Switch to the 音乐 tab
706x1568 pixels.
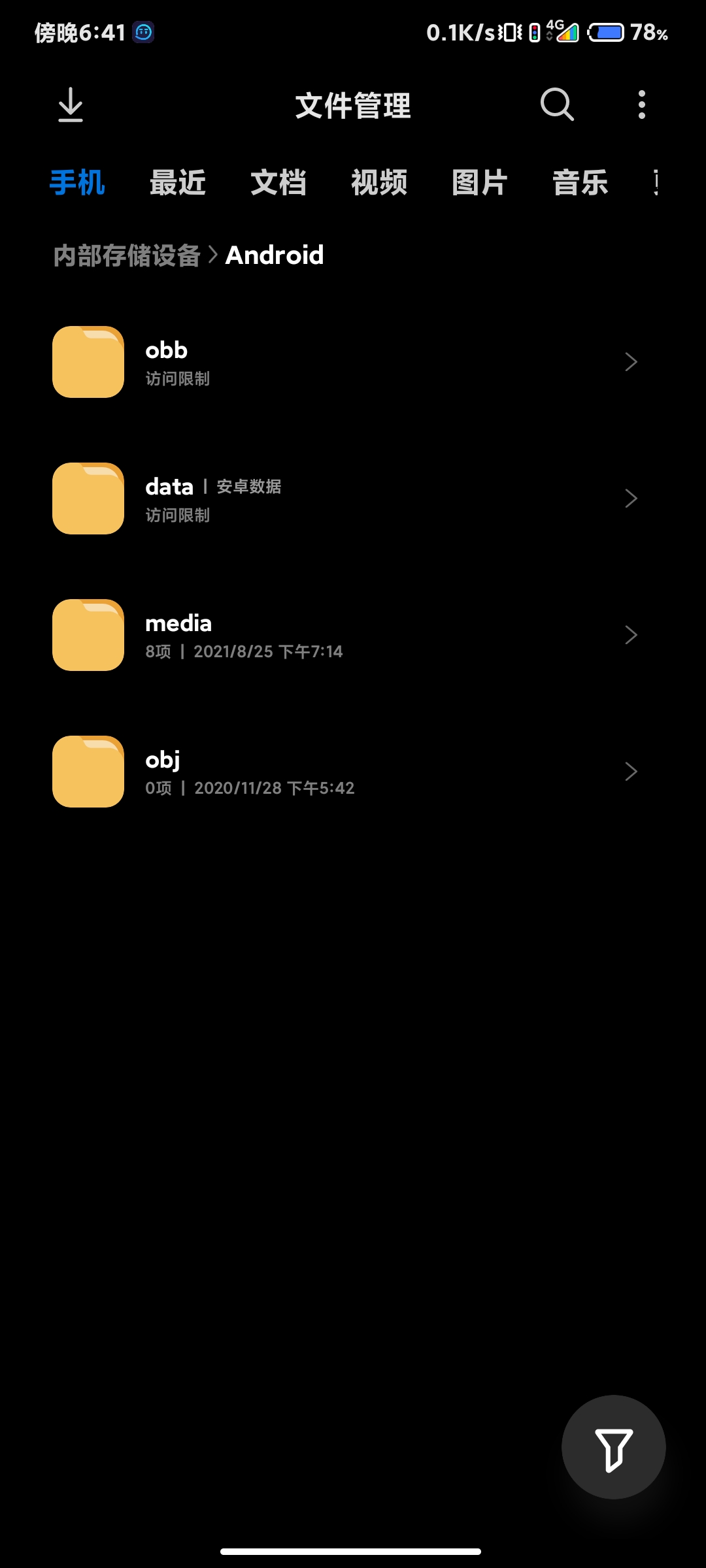580,182
